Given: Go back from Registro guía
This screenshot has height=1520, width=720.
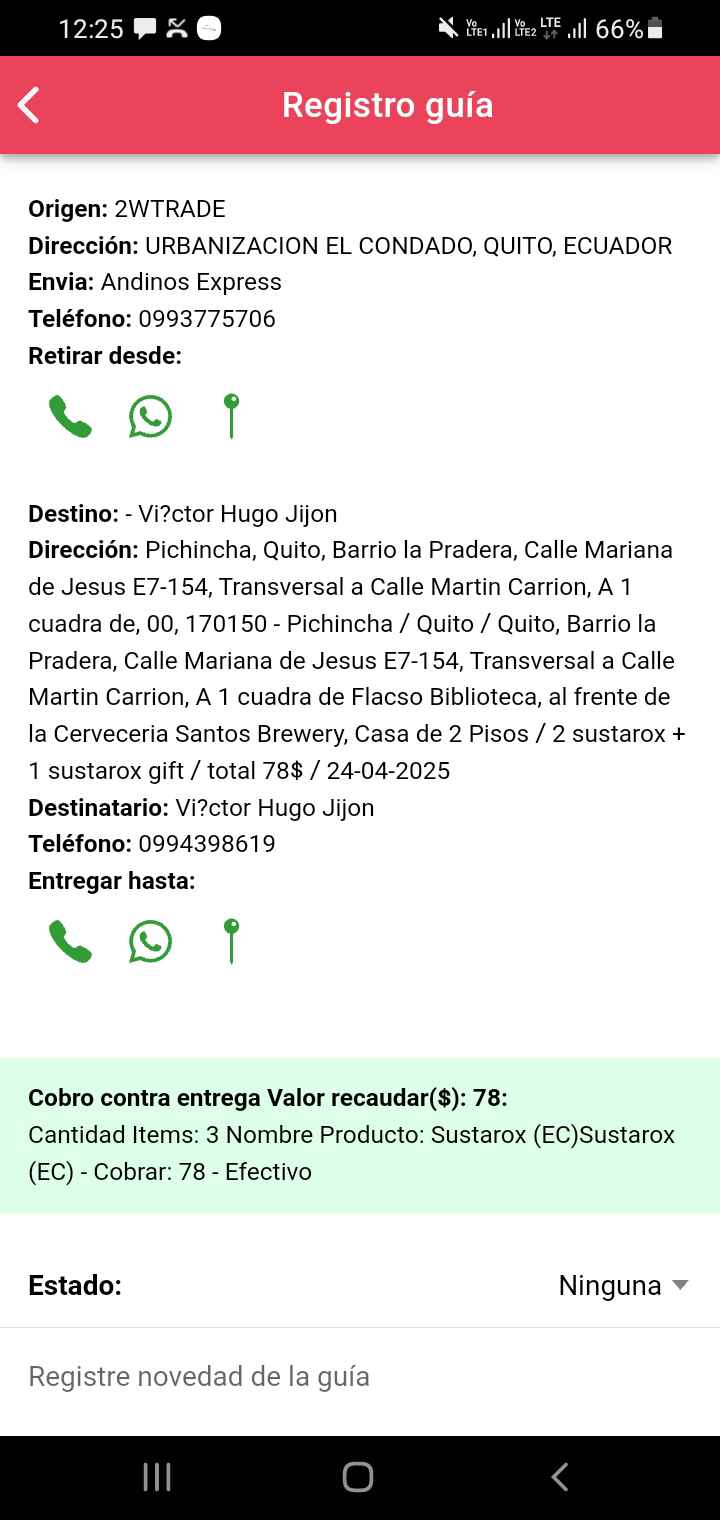Looking at the screenshot, I should [x=29, y=105].
